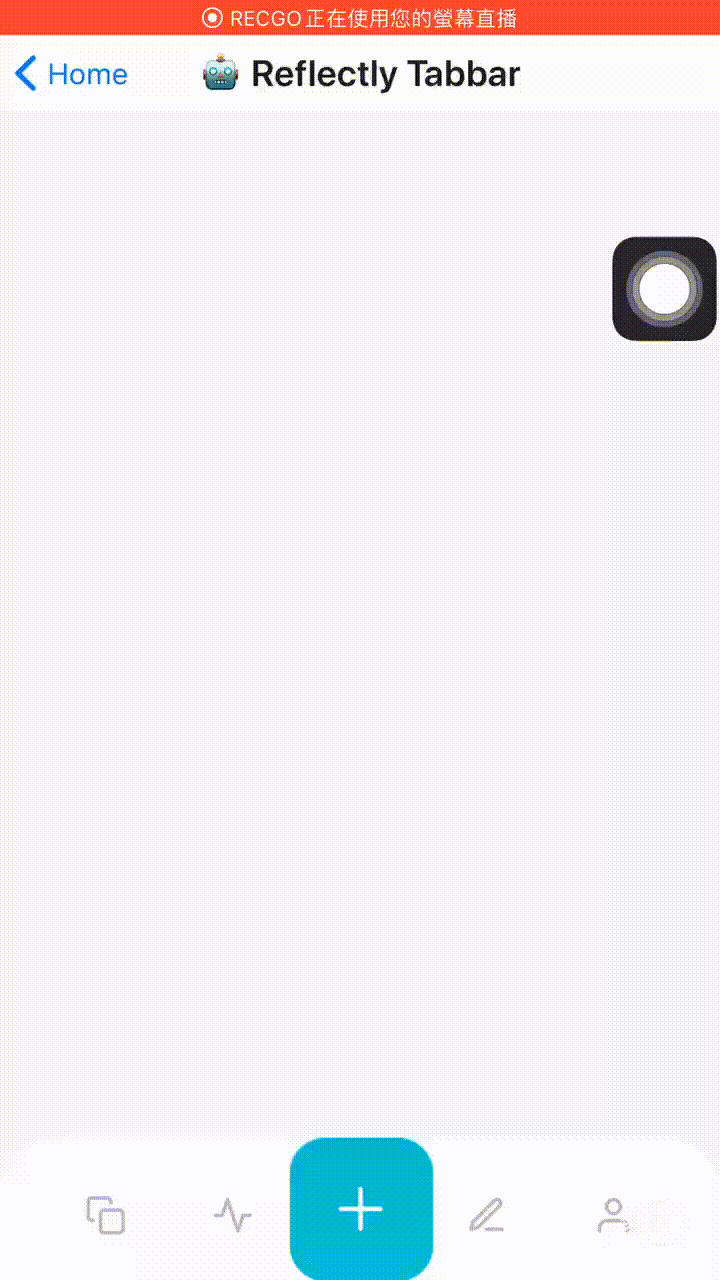The width and height of the screenshot is (720, 1280).
Task: Toggle the floating screen-record overlay button
Action: [x=664, y=290]
